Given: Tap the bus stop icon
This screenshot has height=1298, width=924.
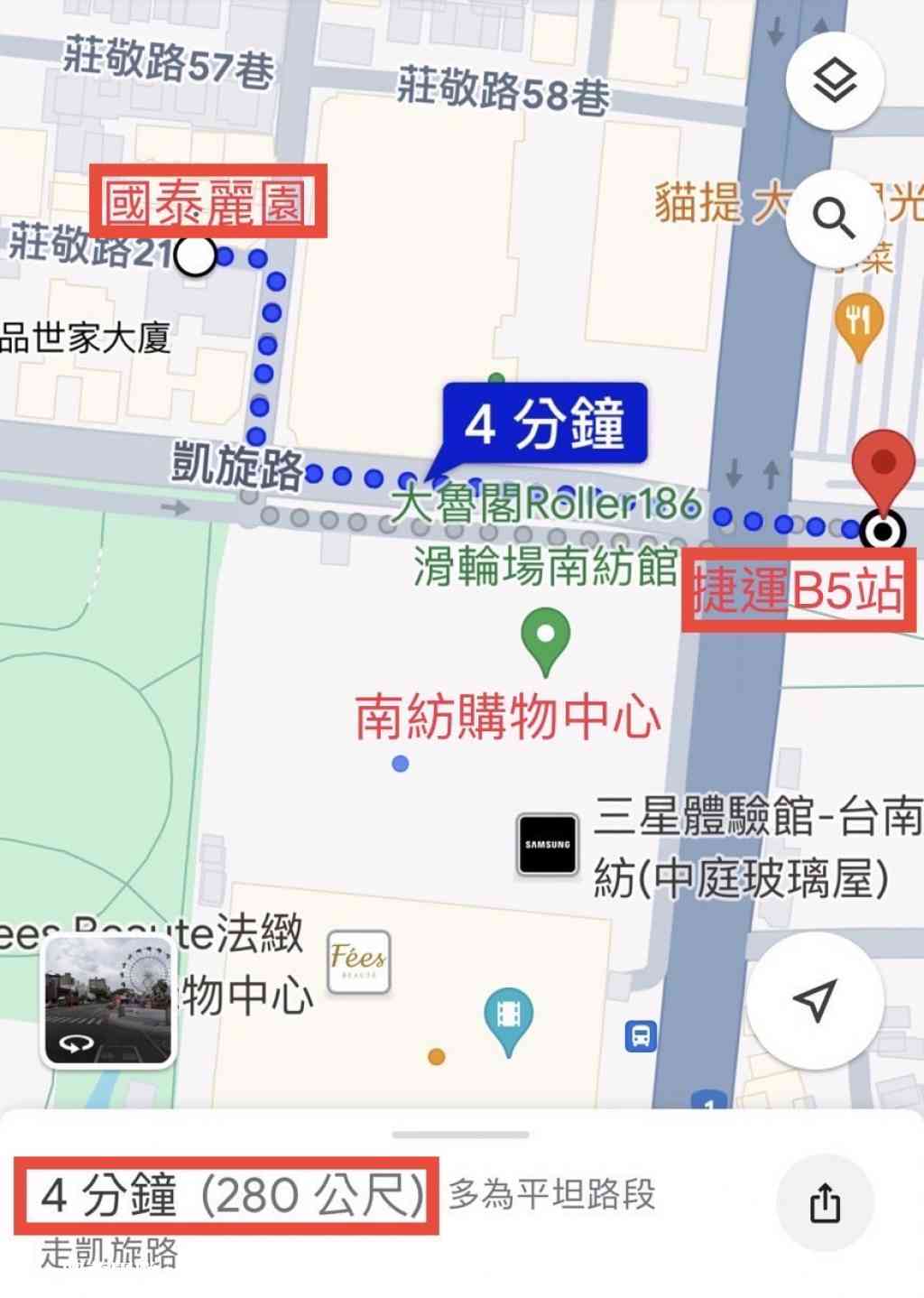Looking at the screenshot, I should [x=641, y=1035].
